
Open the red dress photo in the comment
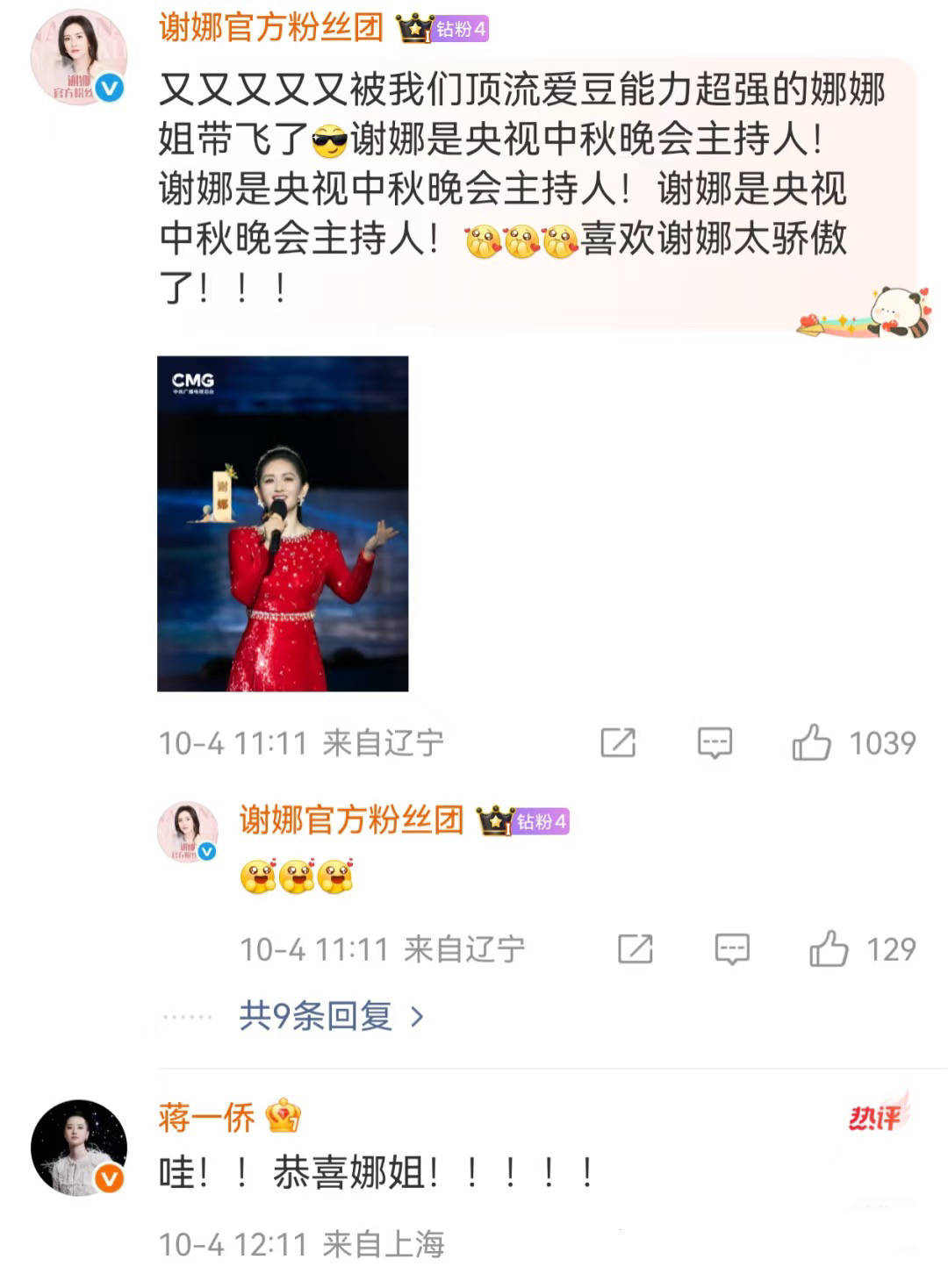(283, 524)
